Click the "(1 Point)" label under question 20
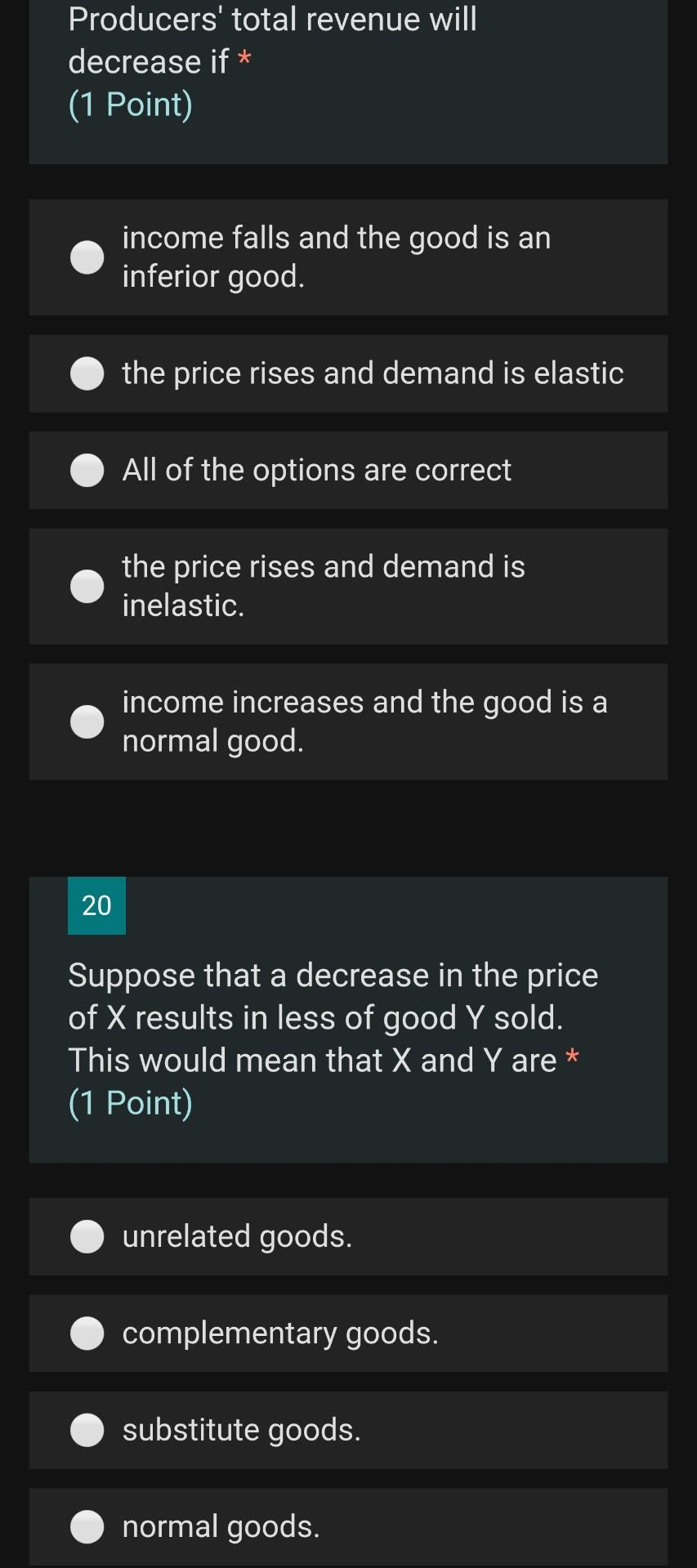 [130, 1101]
